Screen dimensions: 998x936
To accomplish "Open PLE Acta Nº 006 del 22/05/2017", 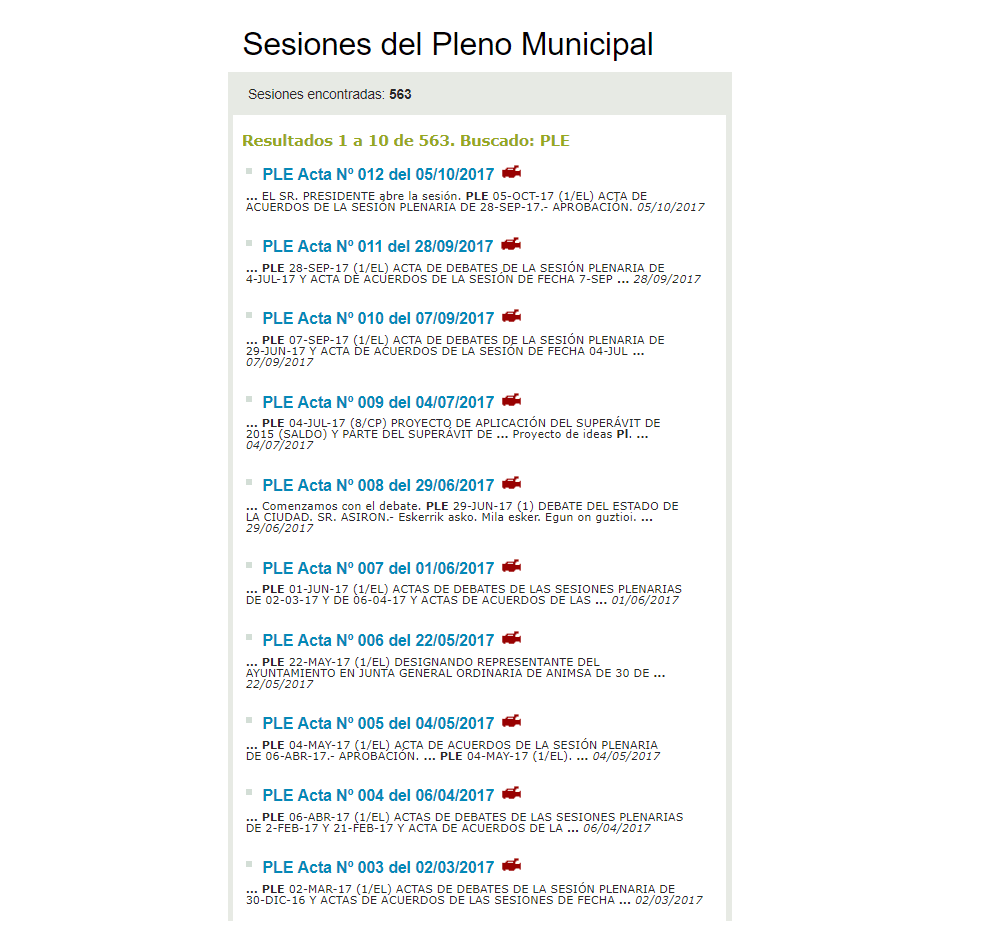I will click(x=378, y=640).
